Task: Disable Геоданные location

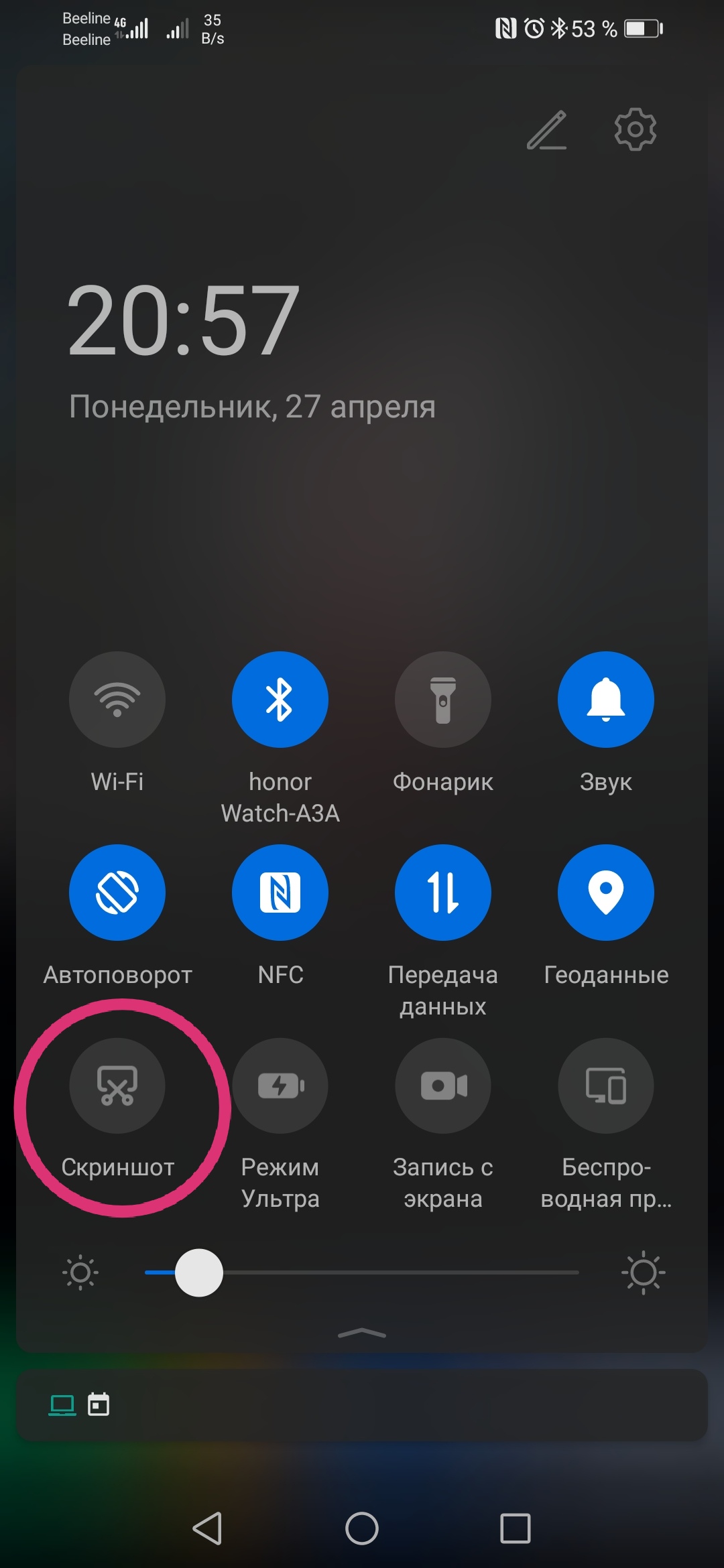Action: 605,892
